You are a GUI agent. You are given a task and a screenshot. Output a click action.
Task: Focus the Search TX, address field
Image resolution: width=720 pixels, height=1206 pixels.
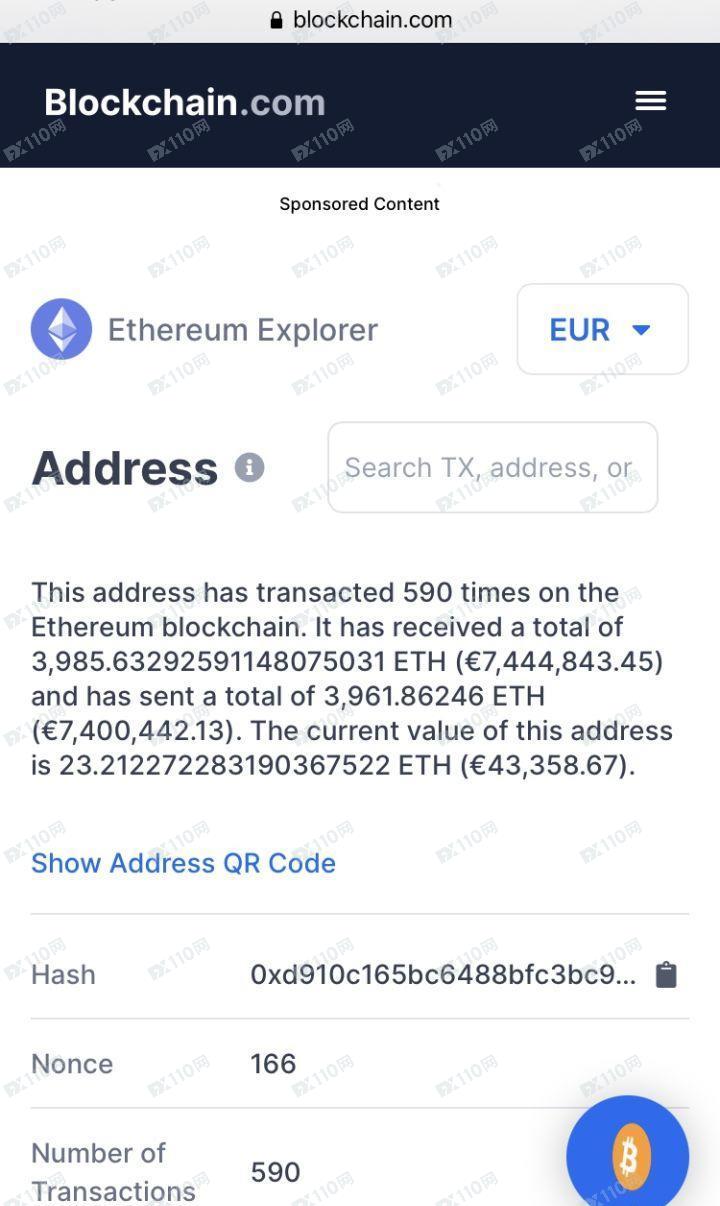click(x=493, y=467)
